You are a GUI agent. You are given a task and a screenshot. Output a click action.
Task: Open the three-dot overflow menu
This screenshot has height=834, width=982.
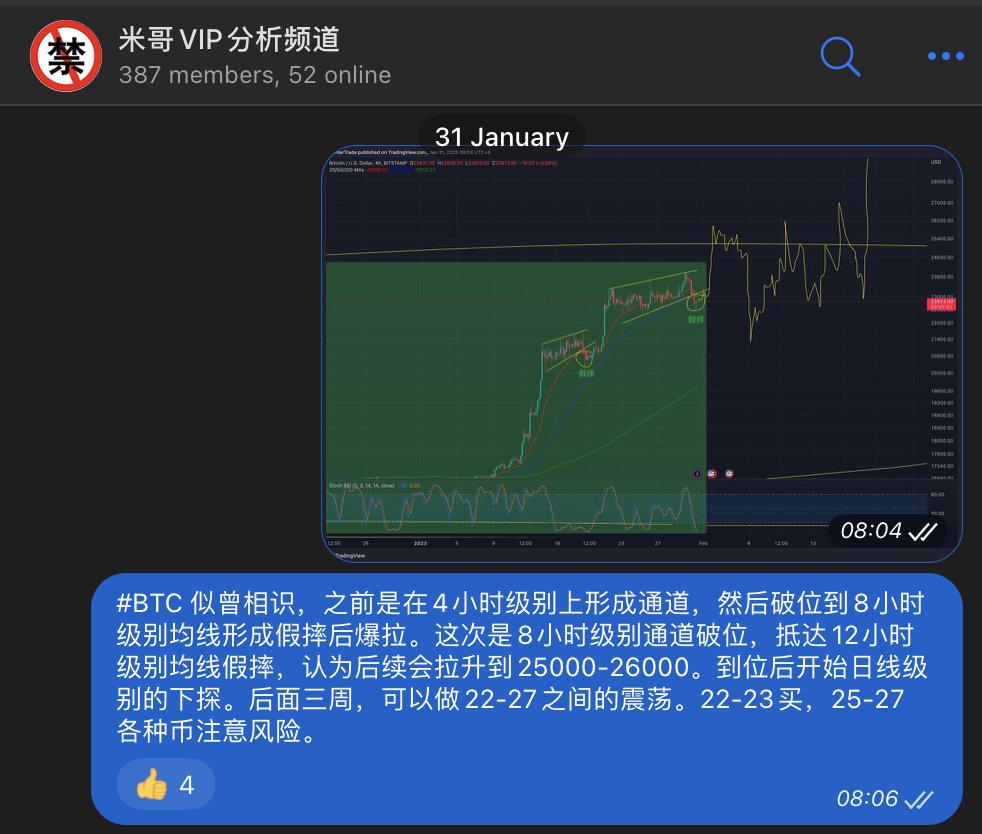[x=944, y=56]
